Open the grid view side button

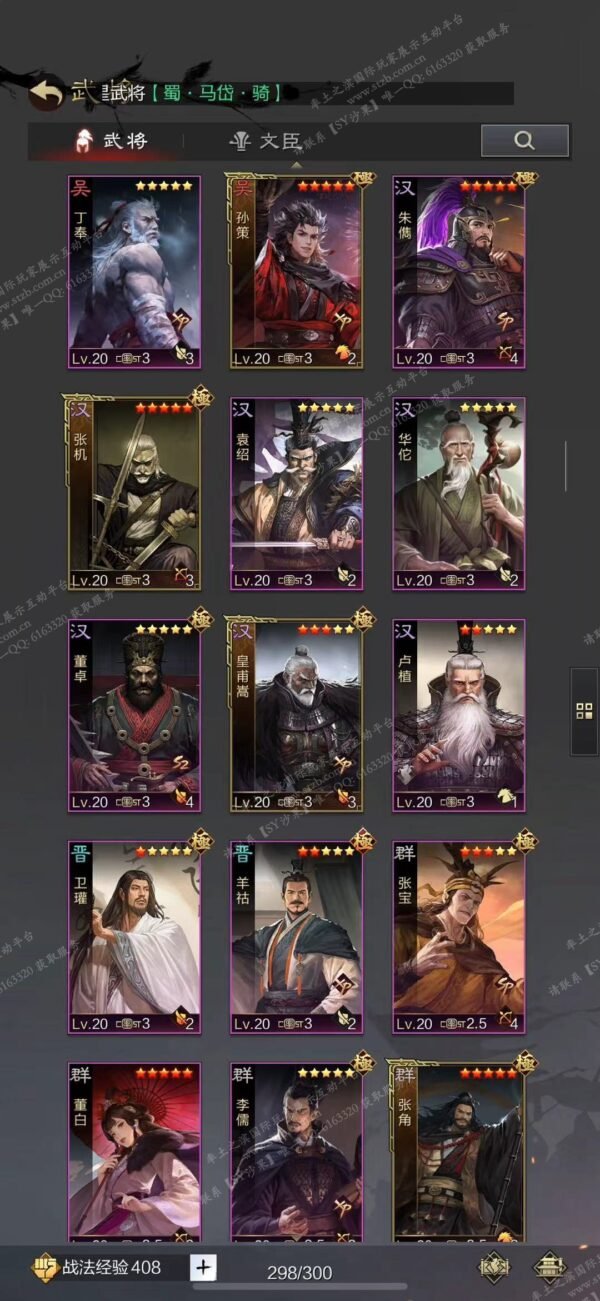584,711
